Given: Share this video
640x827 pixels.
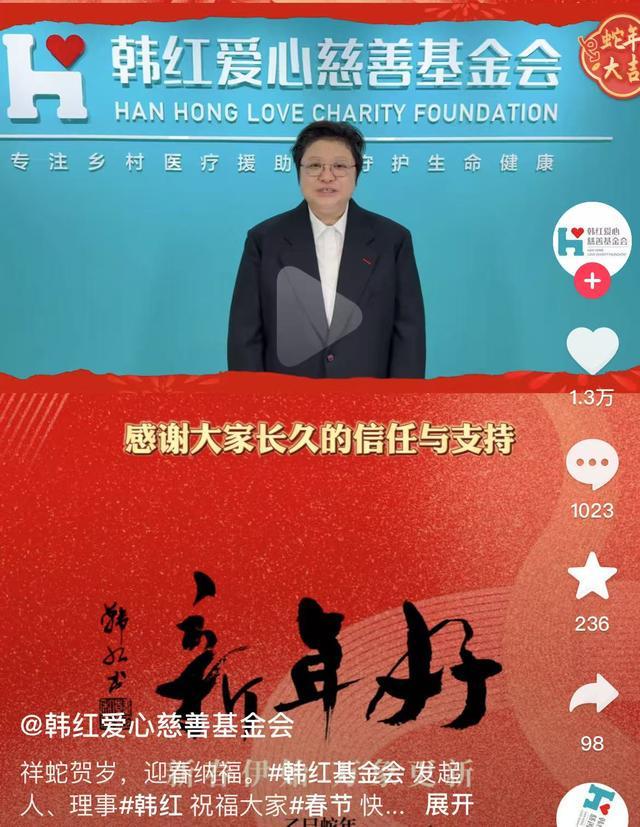Looking at the screenshot, I should coord(592,697).
